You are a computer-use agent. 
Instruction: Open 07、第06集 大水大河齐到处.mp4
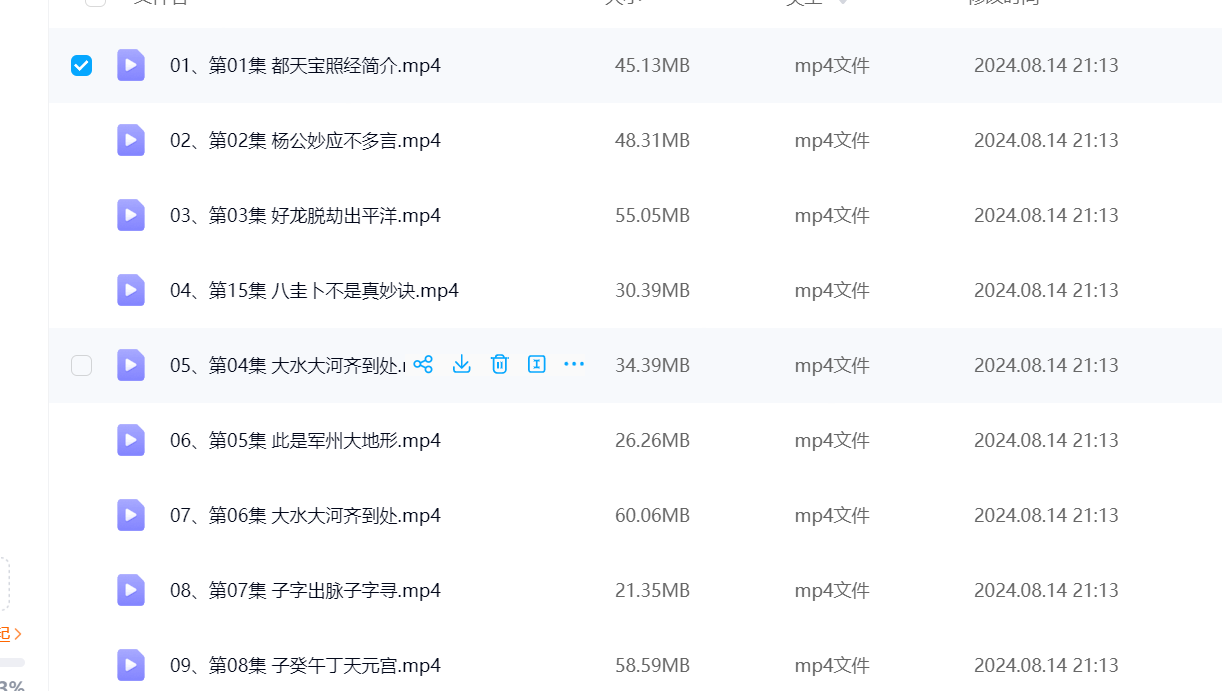(305, 516)
